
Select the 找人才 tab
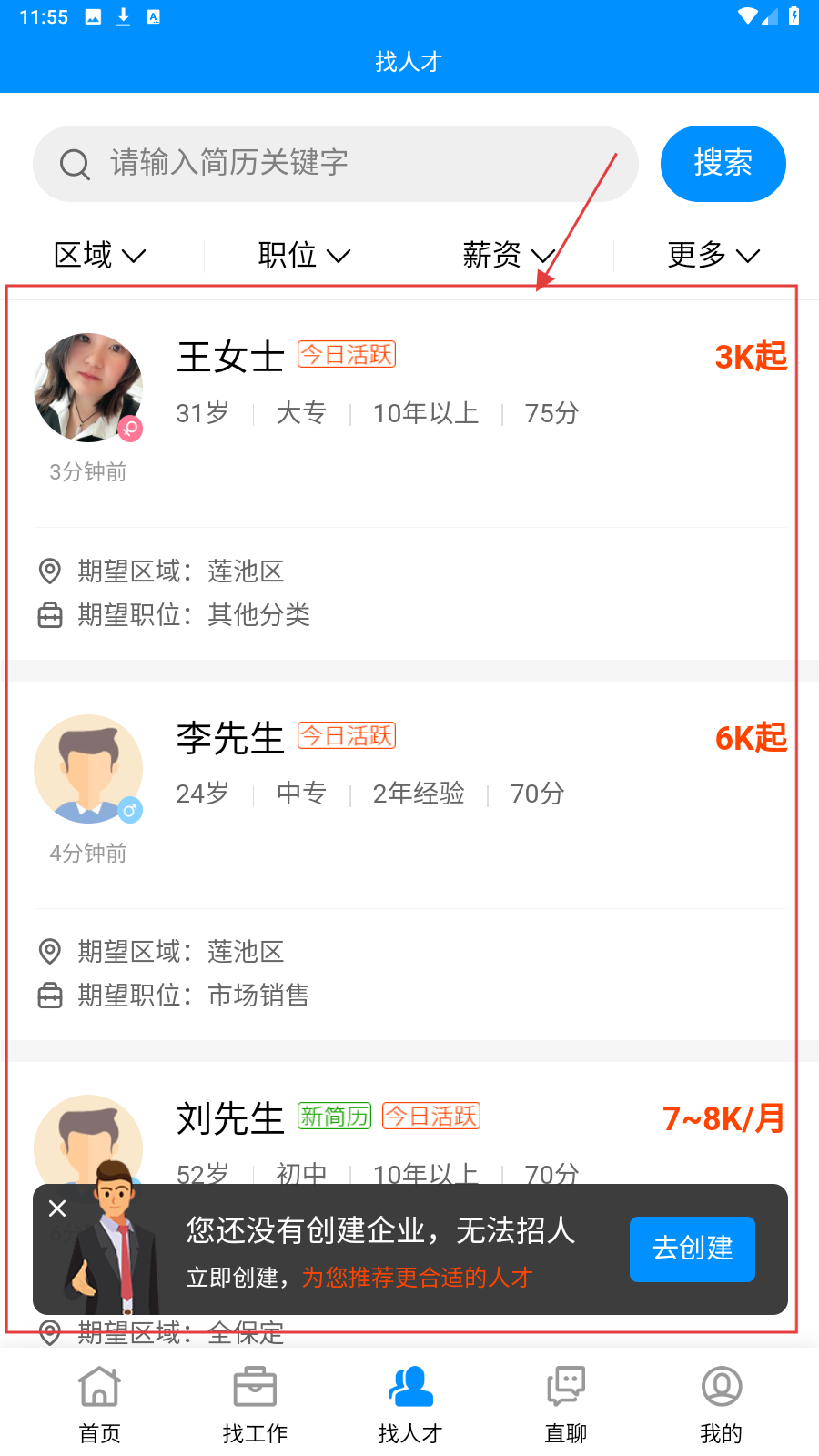coord(409,1404)
